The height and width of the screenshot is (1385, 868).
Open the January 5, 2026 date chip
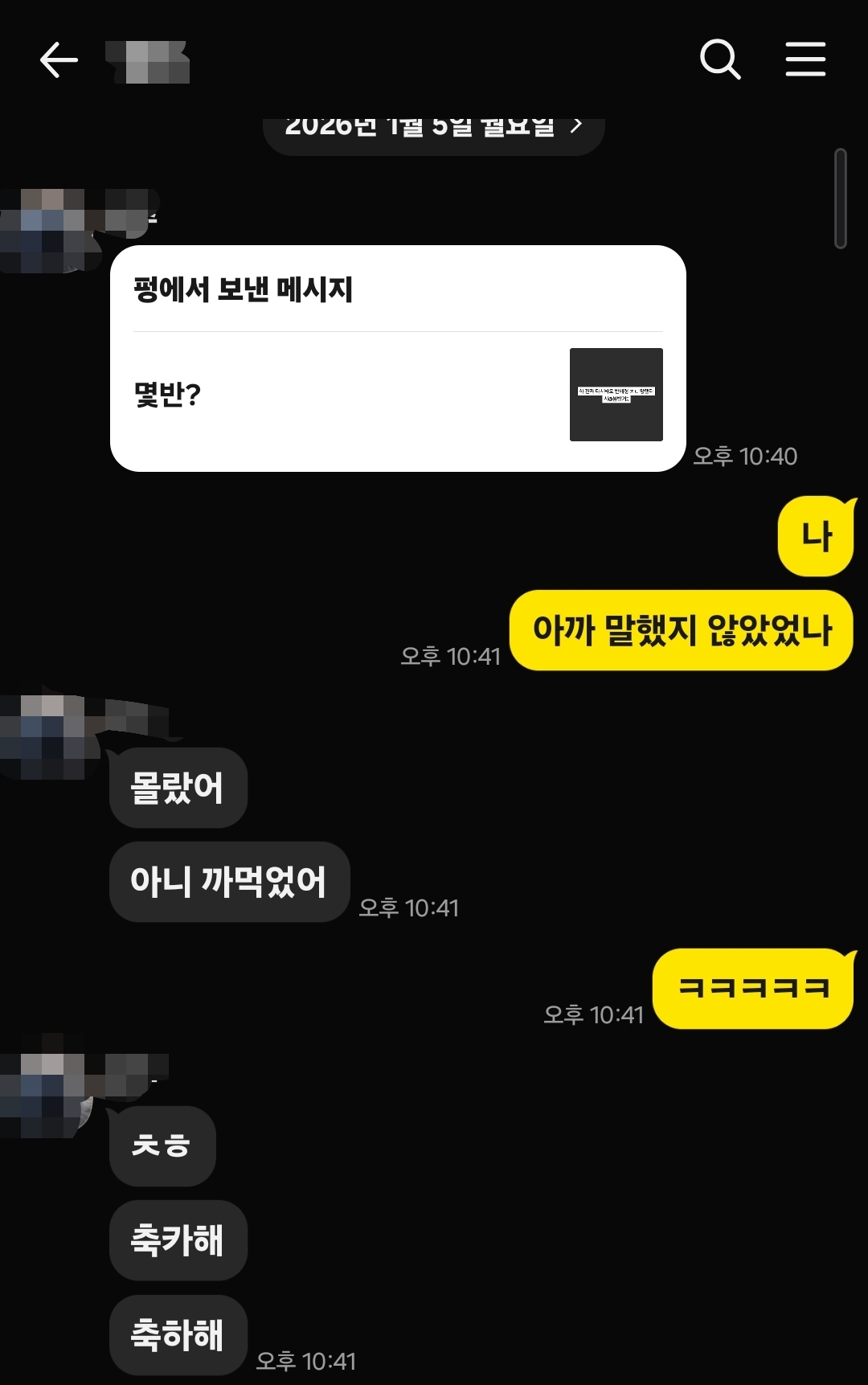(433, 129)
